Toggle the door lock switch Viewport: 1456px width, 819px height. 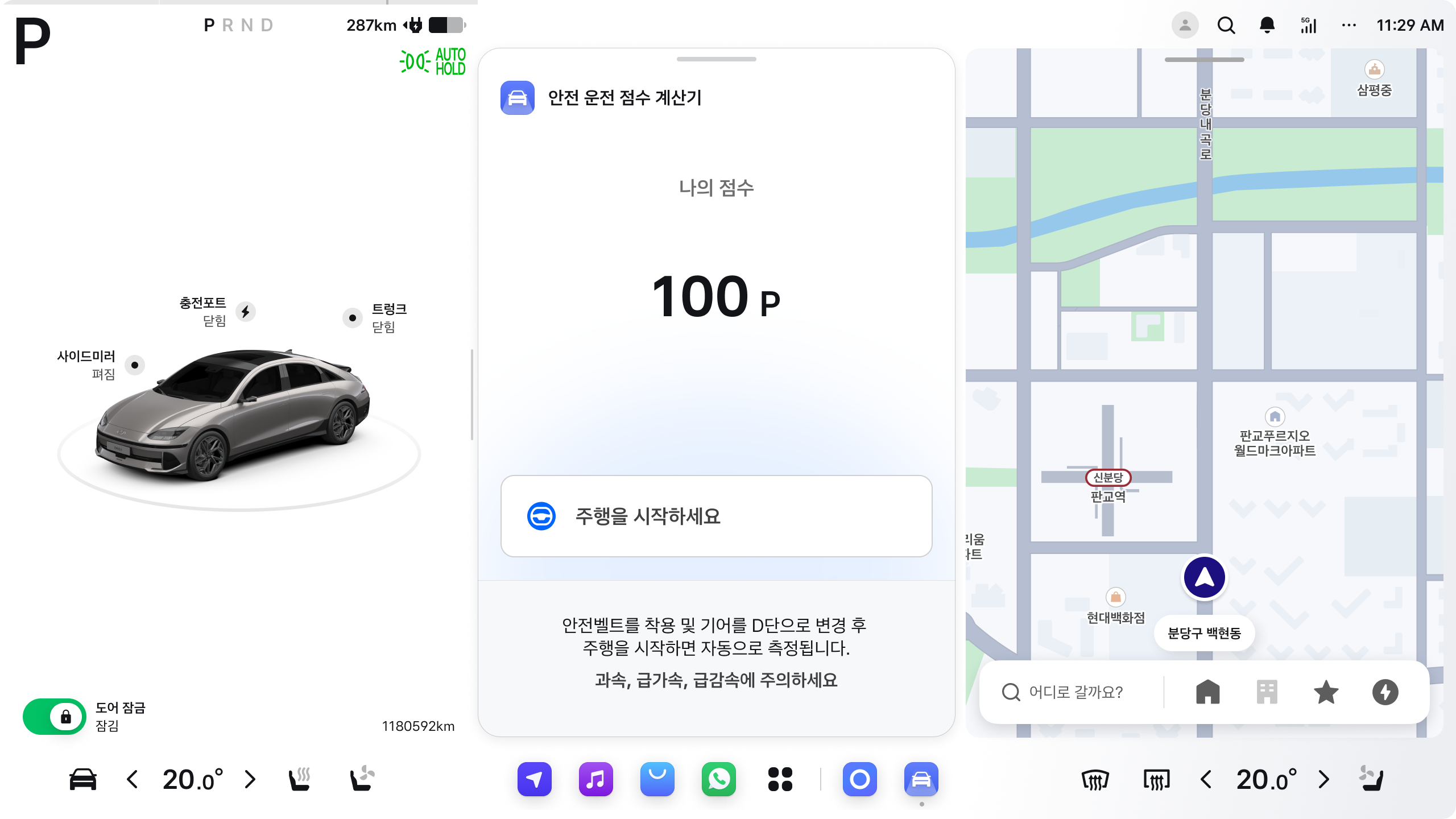pos(55,716)
